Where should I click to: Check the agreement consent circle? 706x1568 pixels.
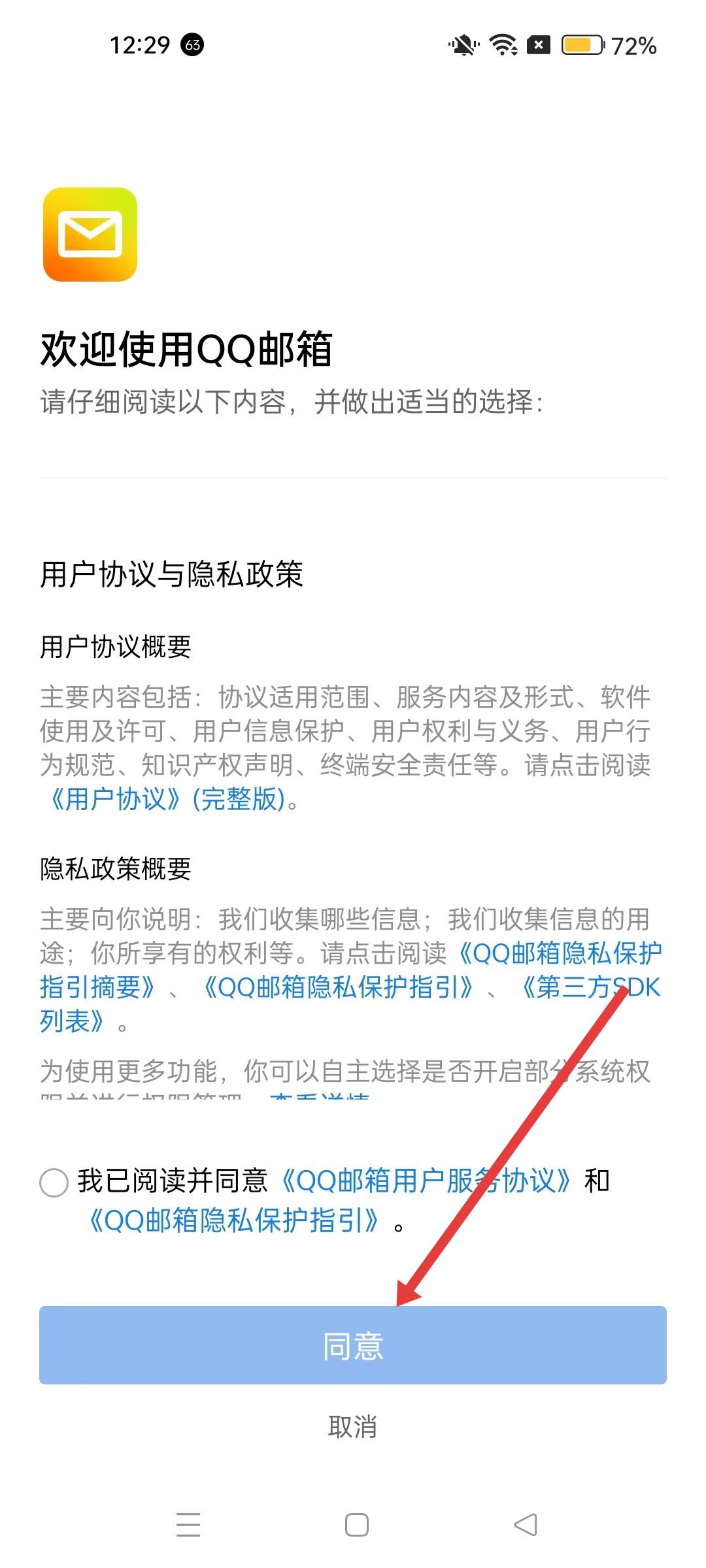54,1183
